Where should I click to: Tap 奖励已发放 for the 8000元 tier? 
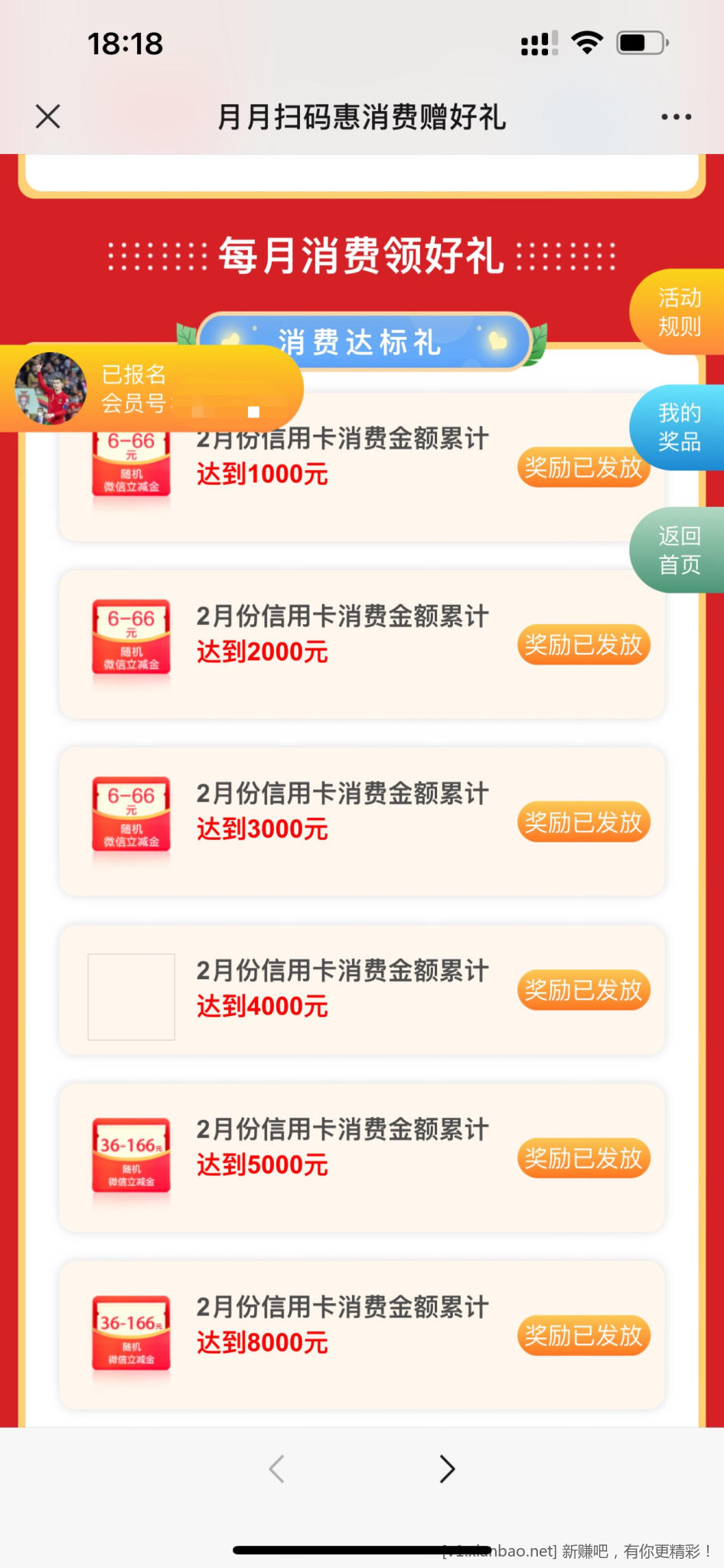(583, 1335)
